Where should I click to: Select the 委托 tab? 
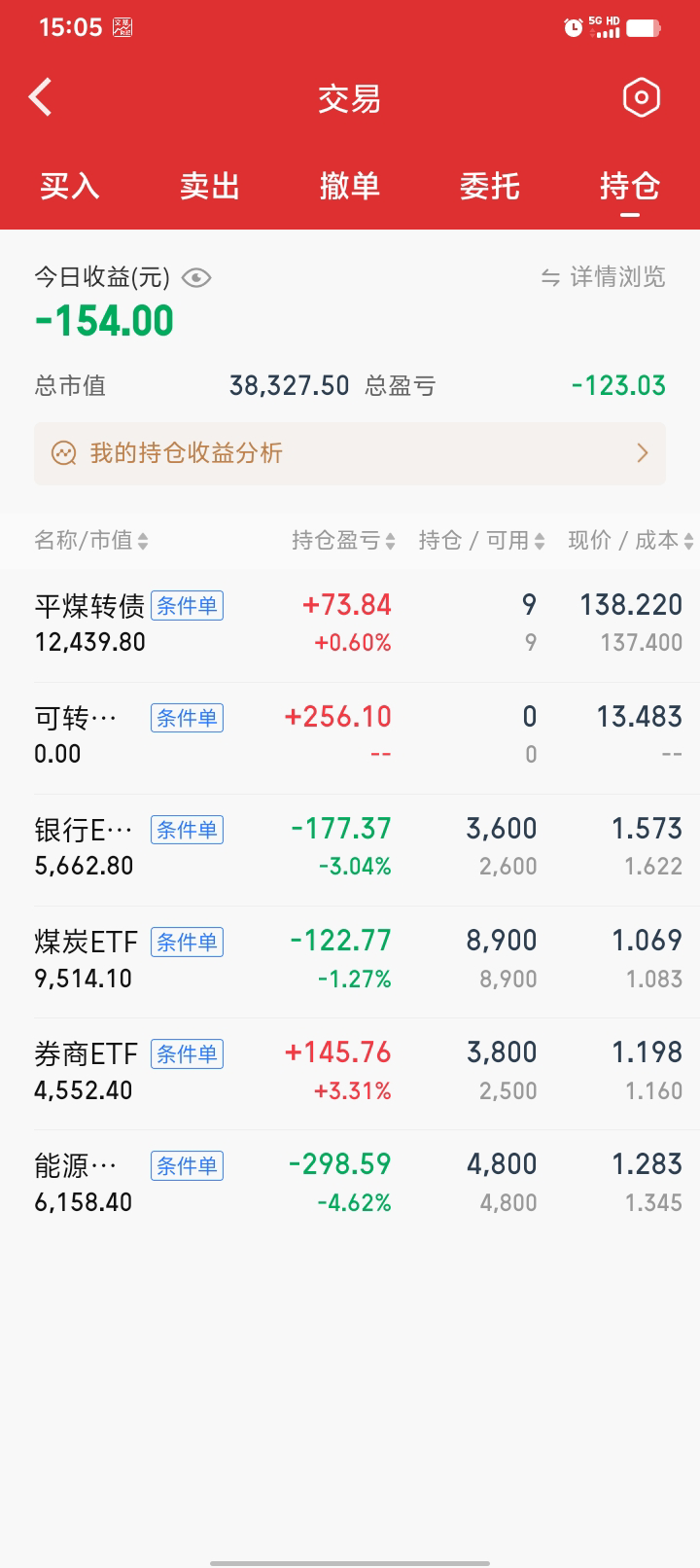[490, 185]
